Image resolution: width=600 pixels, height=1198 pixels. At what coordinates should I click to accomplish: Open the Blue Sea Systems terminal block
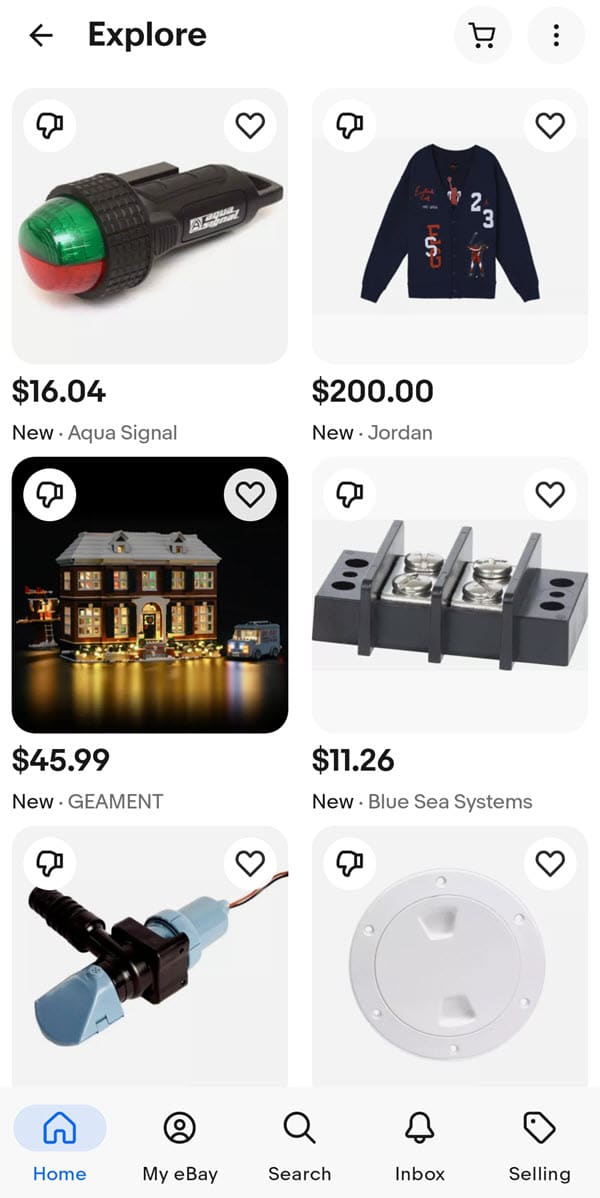click(x=450, y=610)
